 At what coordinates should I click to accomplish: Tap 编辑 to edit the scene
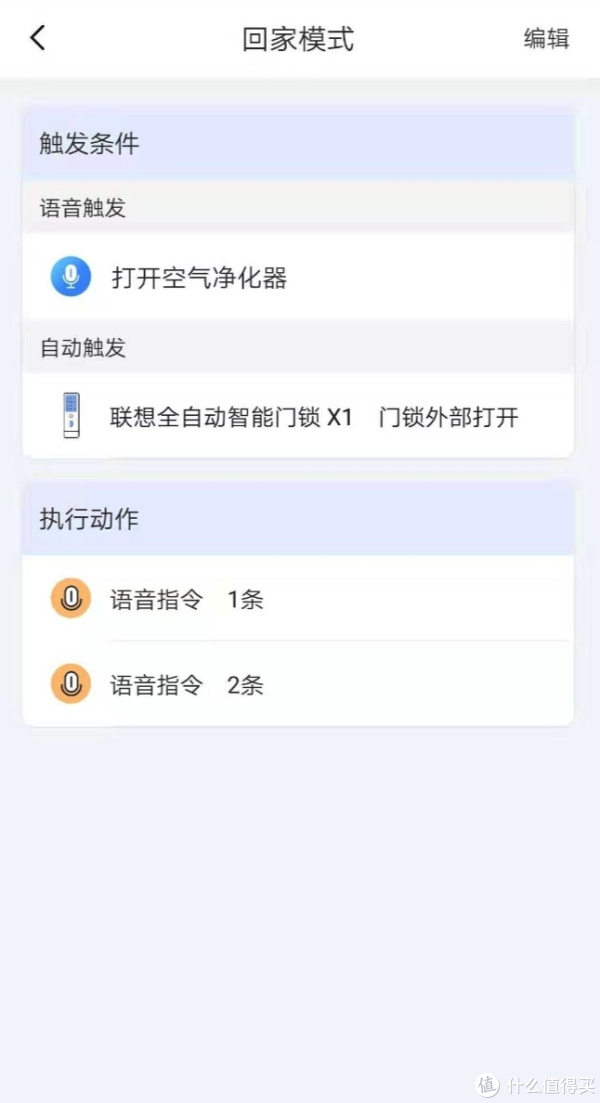click(547, 39)
